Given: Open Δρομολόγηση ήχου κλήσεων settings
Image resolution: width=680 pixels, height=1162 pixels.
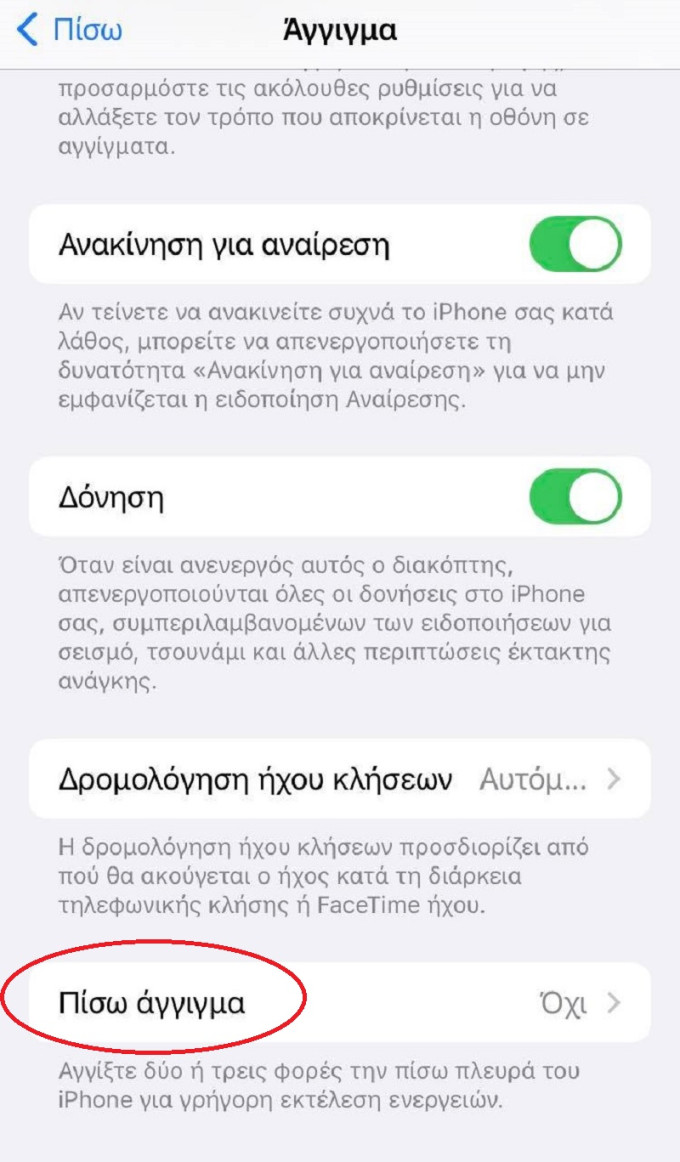Looking at the screenshot, I should point(340,779).
